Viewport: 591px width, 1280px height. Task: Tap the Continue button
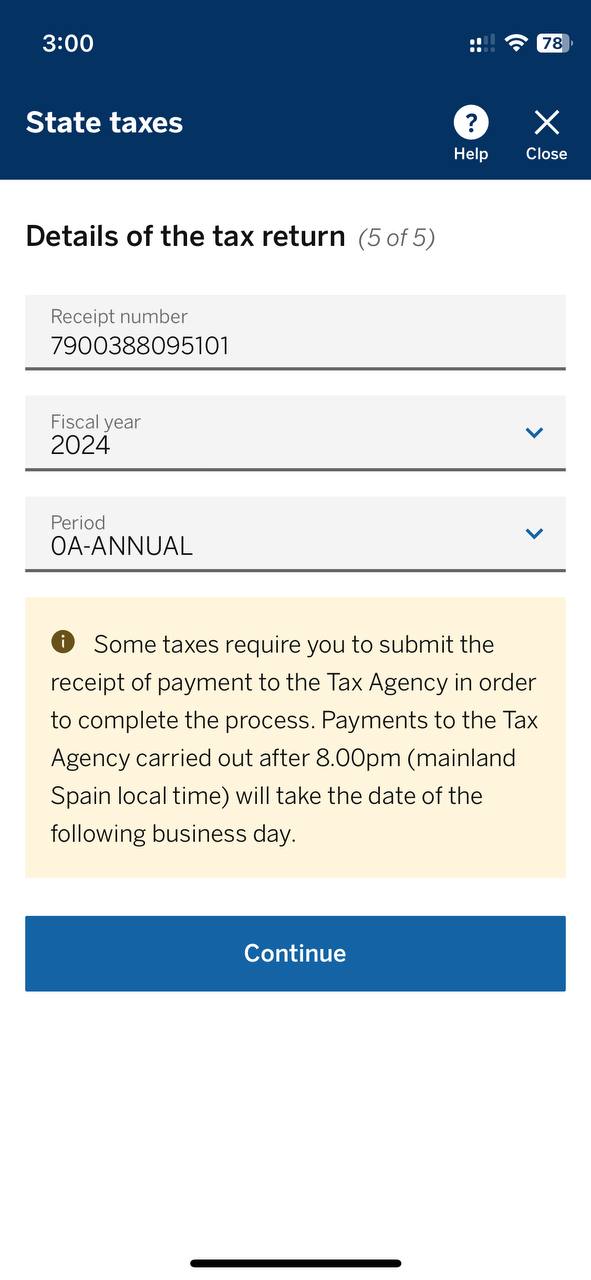point(295,953)
